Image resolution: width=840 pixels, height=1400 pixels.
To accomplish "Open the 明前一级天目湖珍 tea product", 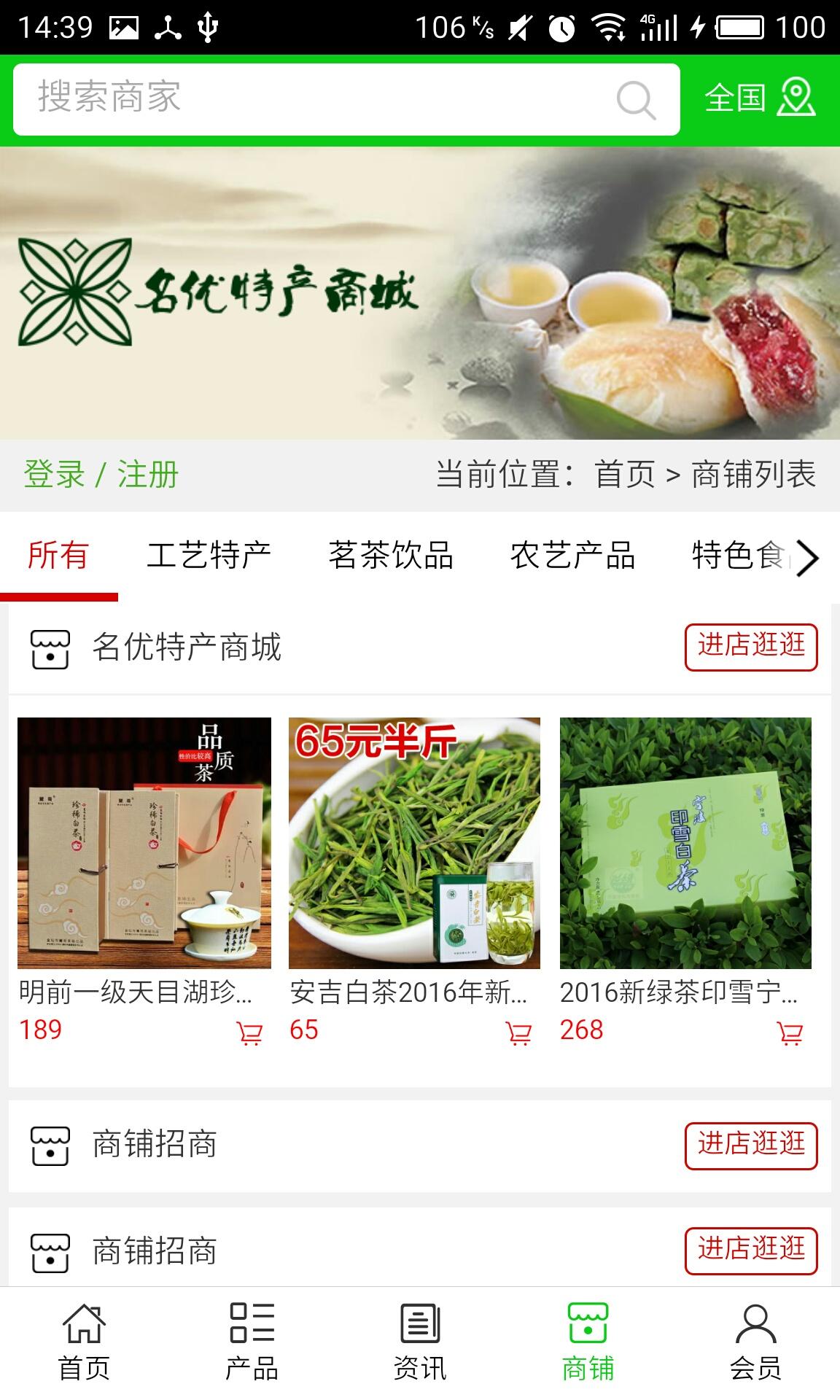I will point(144,844).
